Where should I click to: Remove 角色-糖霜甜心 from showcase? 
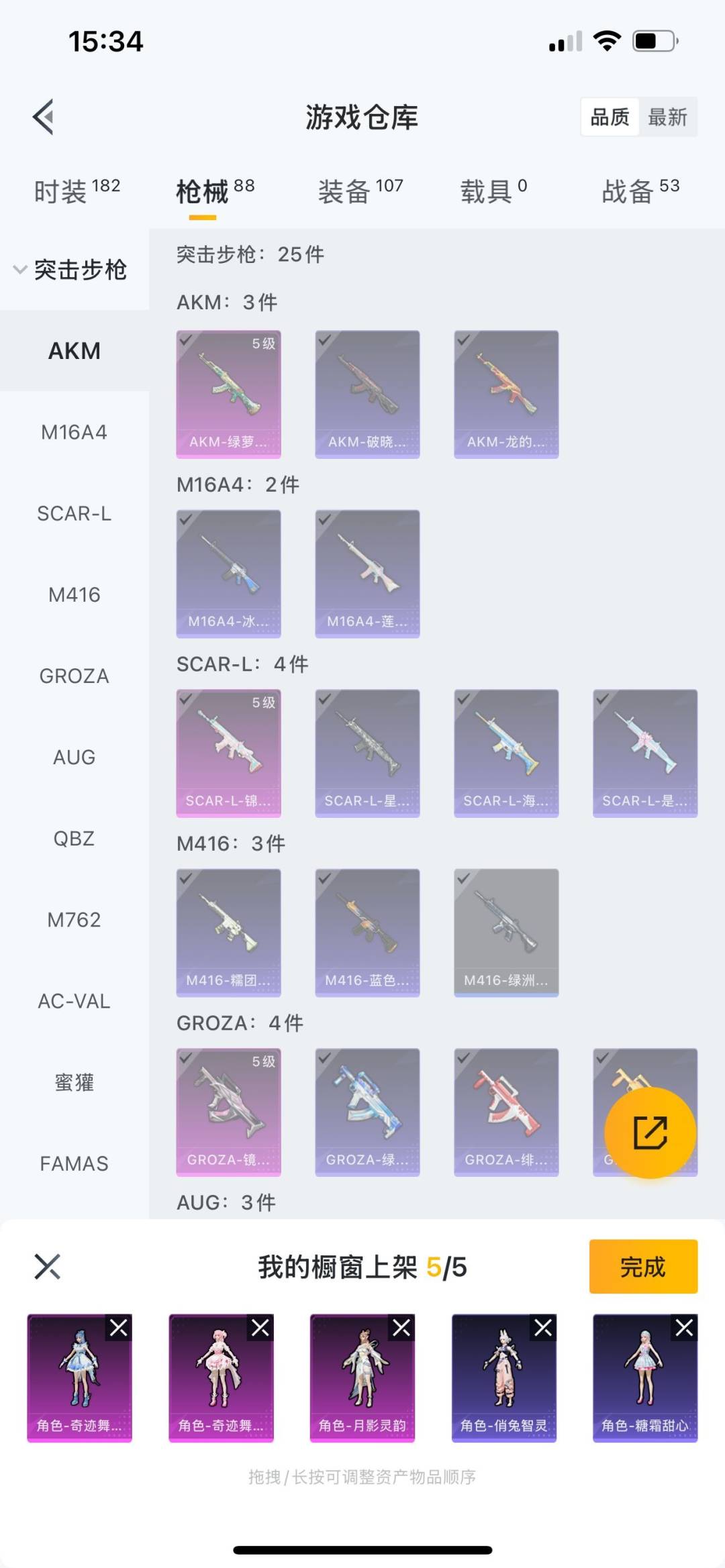(684, 1327)
